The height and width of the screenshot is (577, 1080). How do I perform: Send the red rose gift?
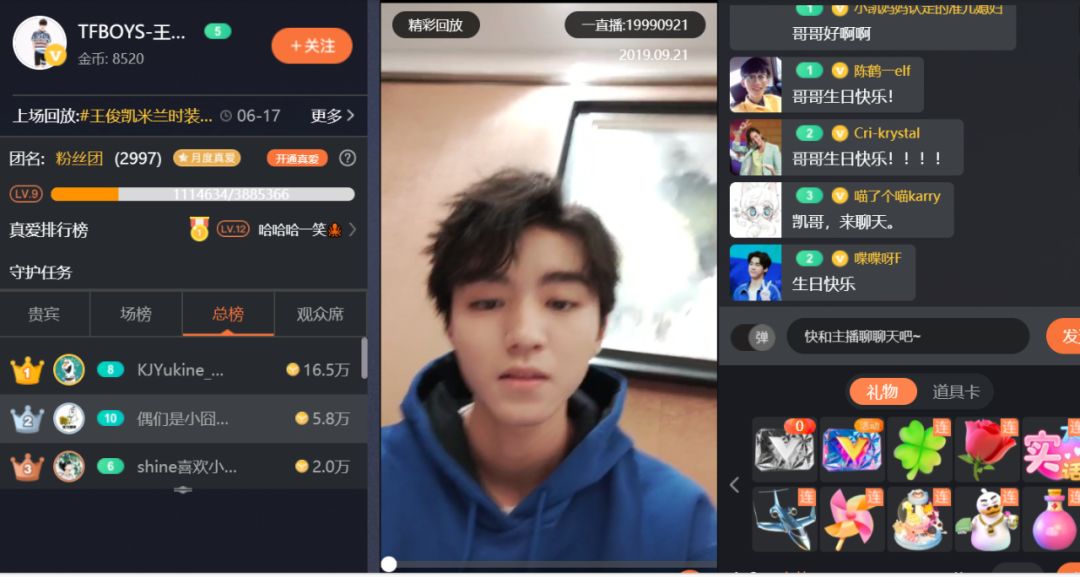coord(987,450)
